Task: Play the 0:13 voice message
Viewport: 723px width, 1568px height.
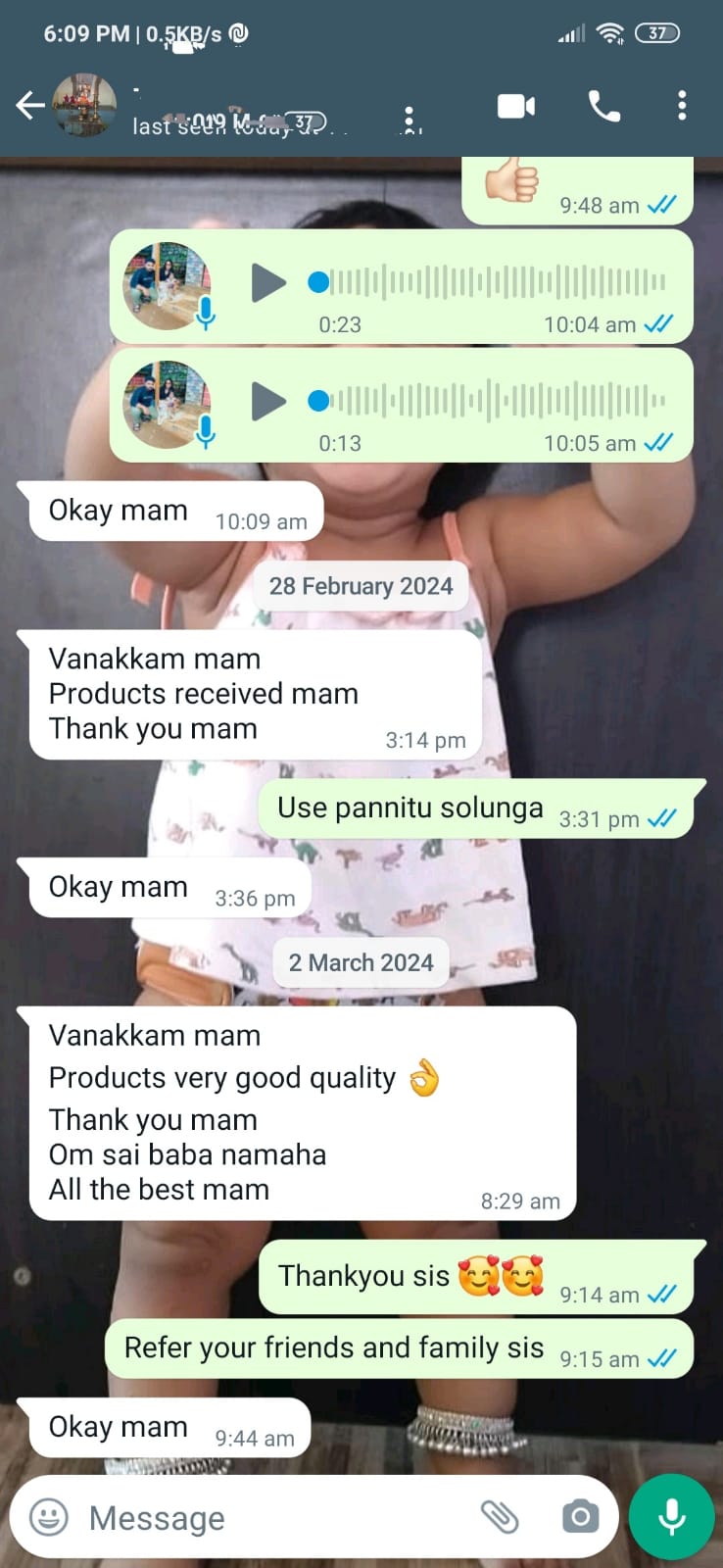Action: tap(267, 401)
